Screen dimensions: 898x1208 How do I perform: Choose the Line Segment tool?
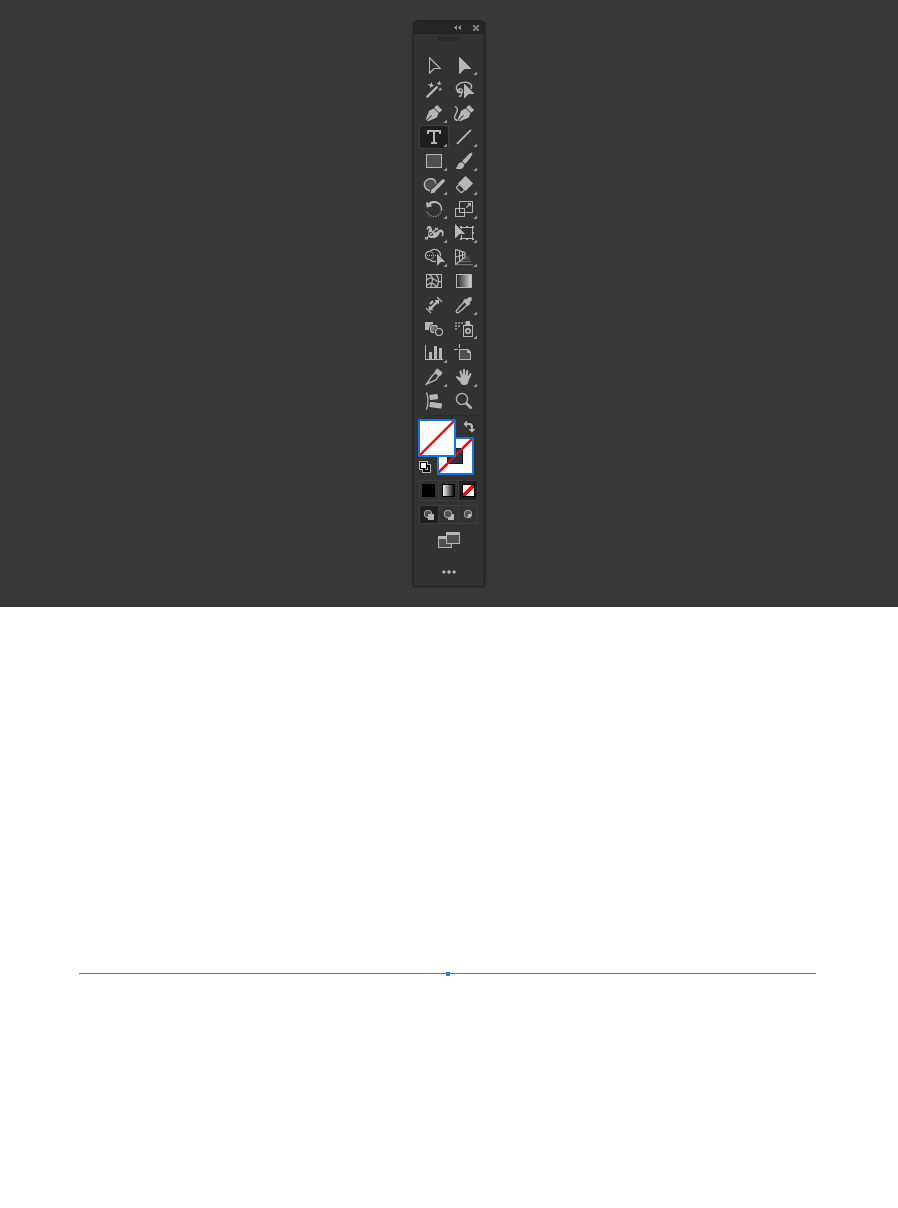(464, 137)
